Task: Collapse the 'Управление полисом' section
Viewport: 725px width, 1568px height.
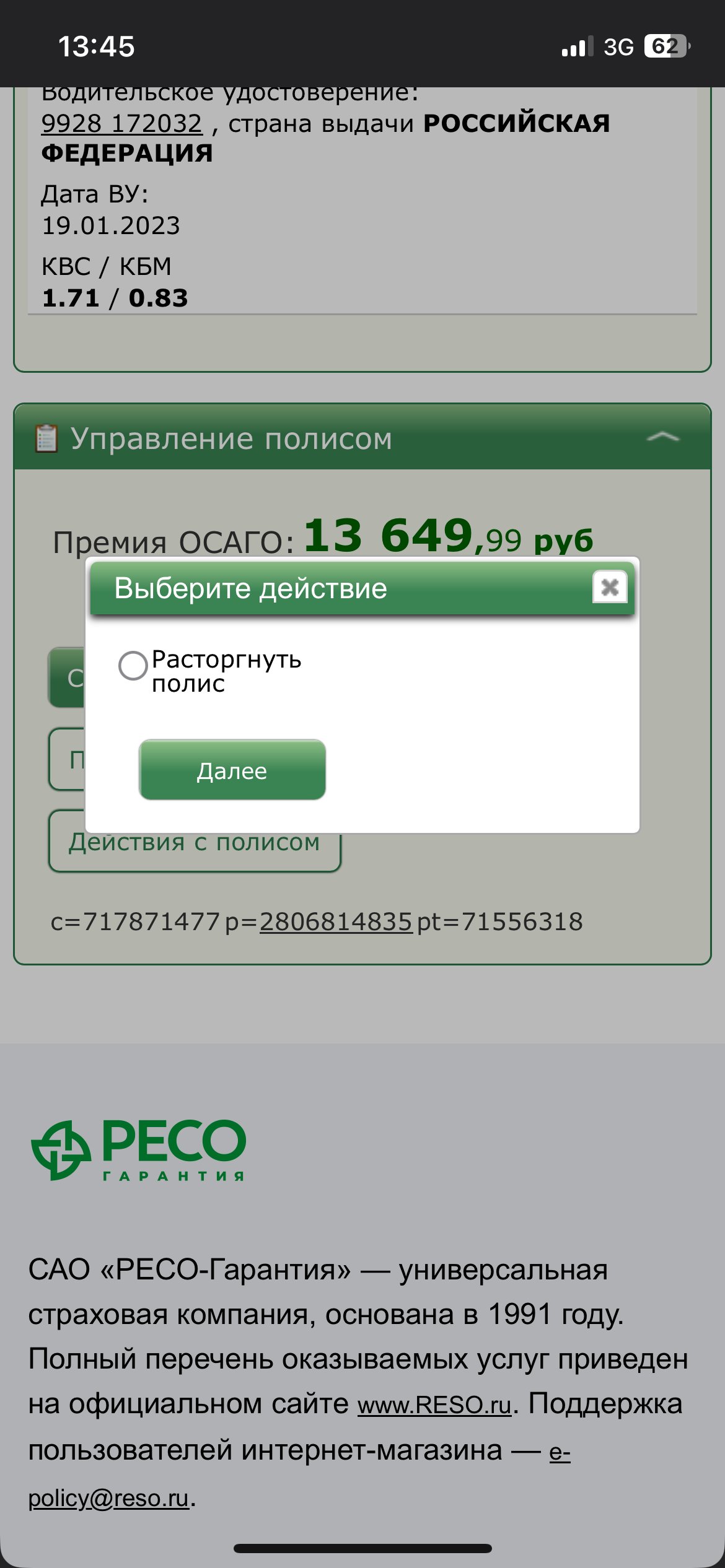Action: click(662, 437)
